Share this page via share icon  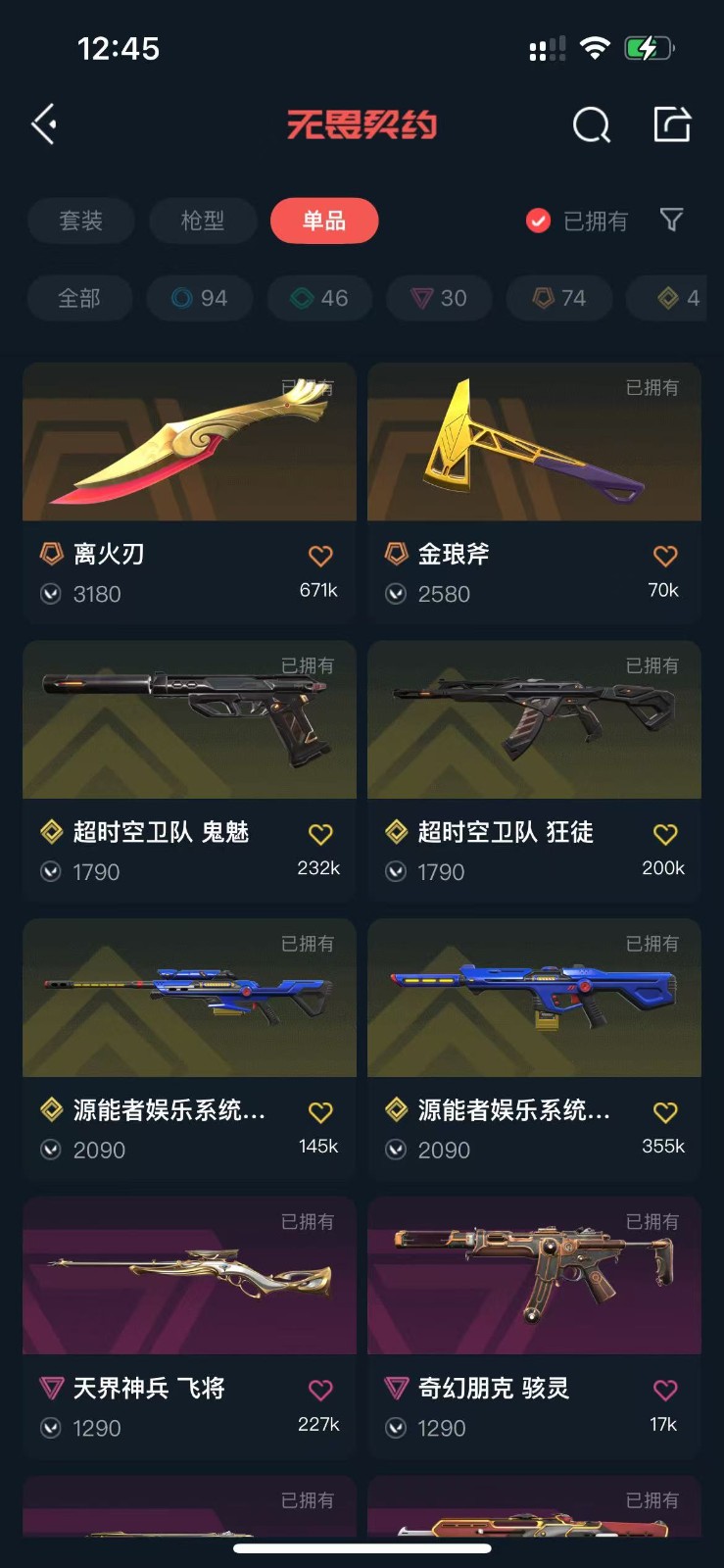pyautogui.click(x=672, y=124)
